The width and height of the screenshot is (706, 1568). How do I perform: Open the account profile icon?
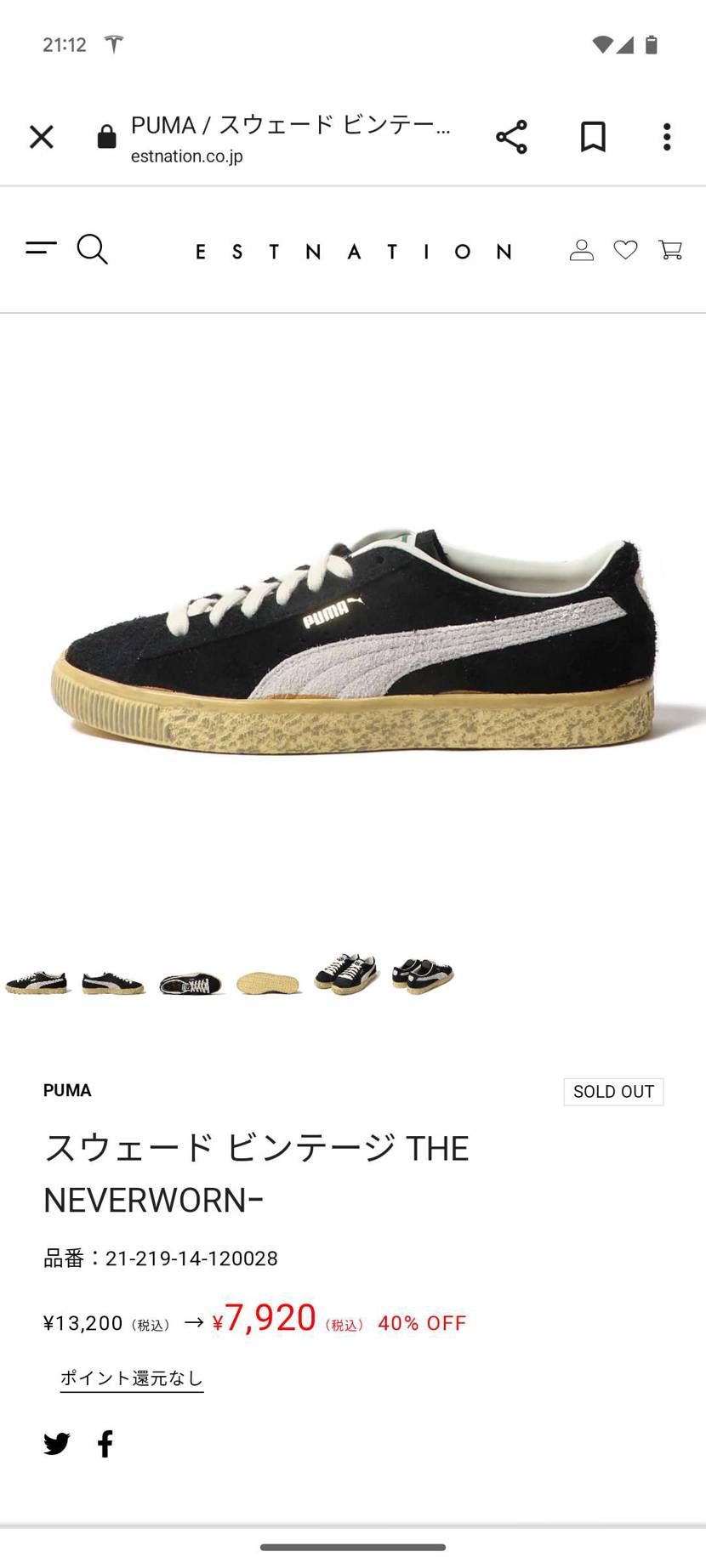[582, 250]
